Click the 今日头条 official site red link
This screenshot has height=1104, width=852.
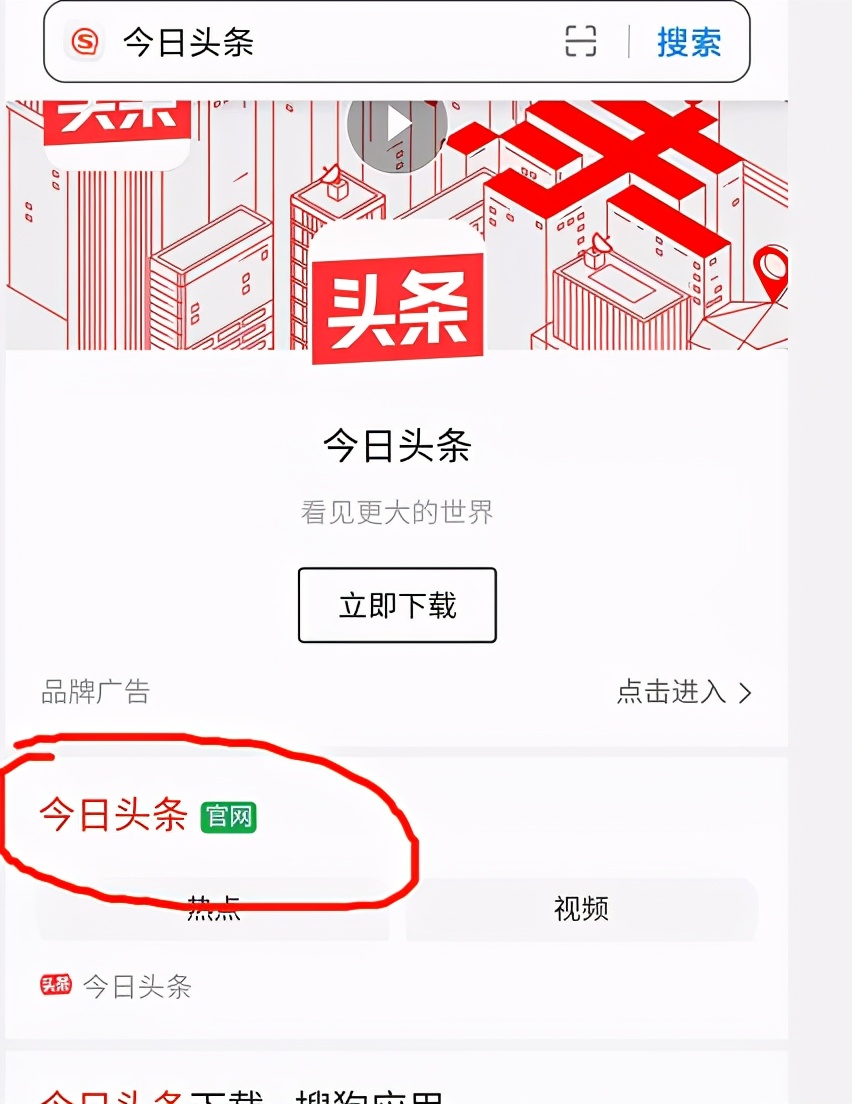[112, 815]
